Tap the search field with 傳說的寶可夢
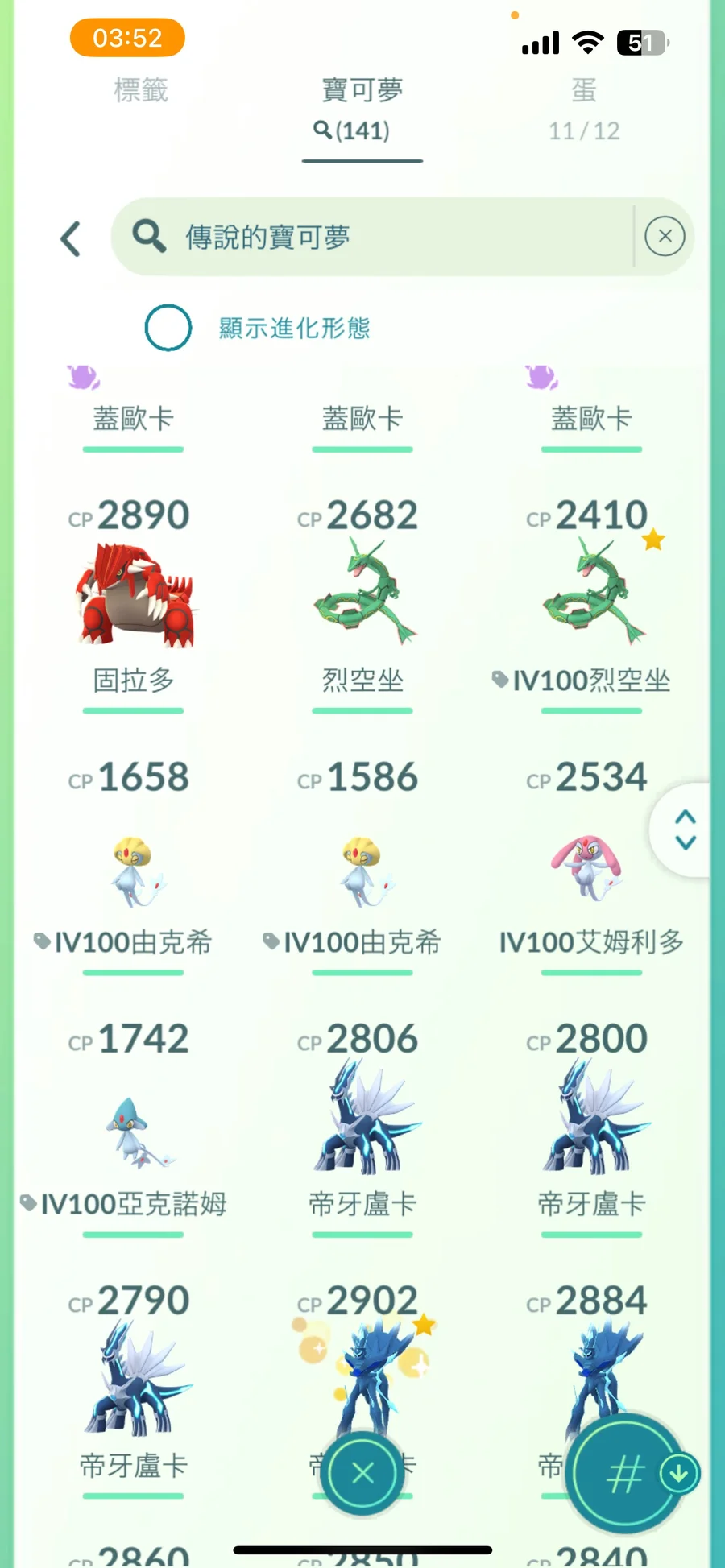 [x=379, y=237]
